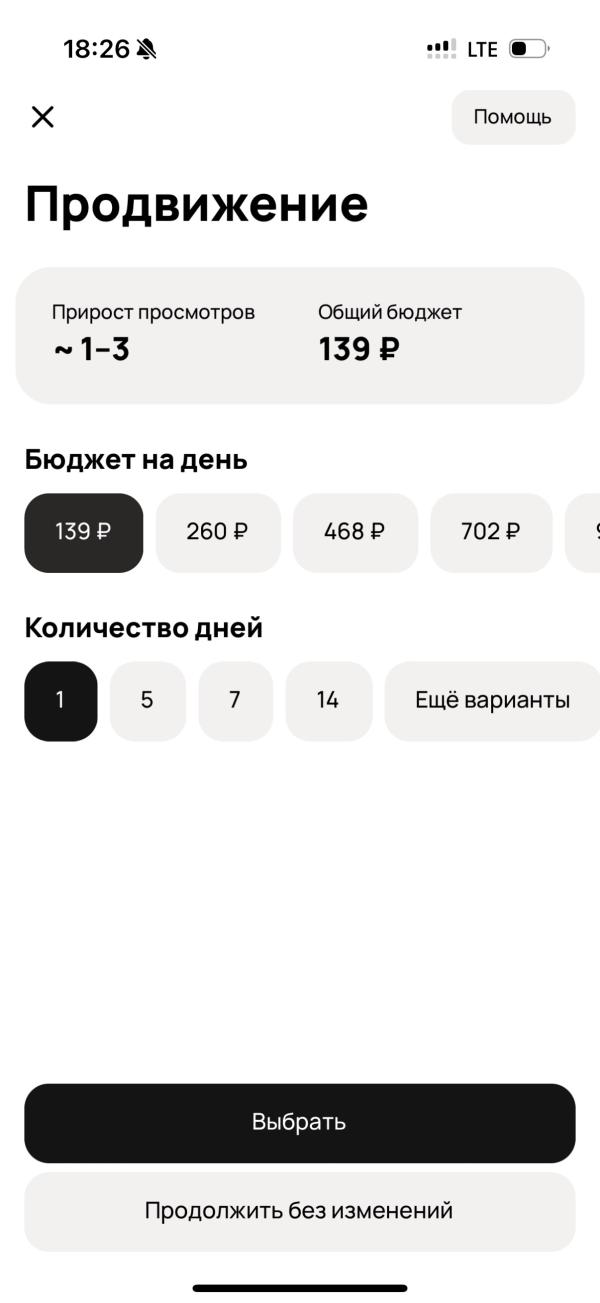Select 1 day duration

(x=60, y=700)
